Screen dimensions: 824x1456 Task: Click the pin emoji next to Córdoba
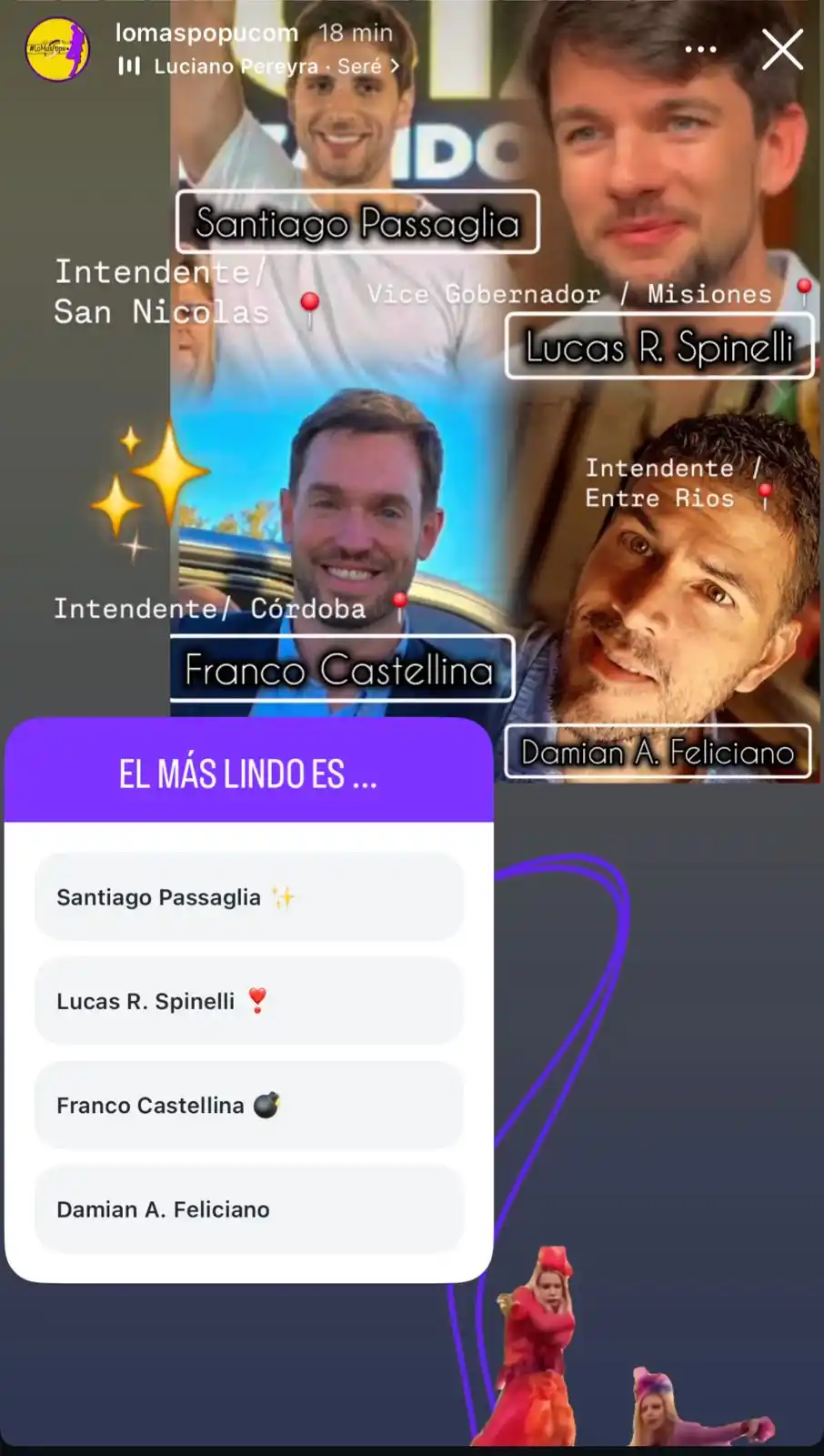point(398,601)
